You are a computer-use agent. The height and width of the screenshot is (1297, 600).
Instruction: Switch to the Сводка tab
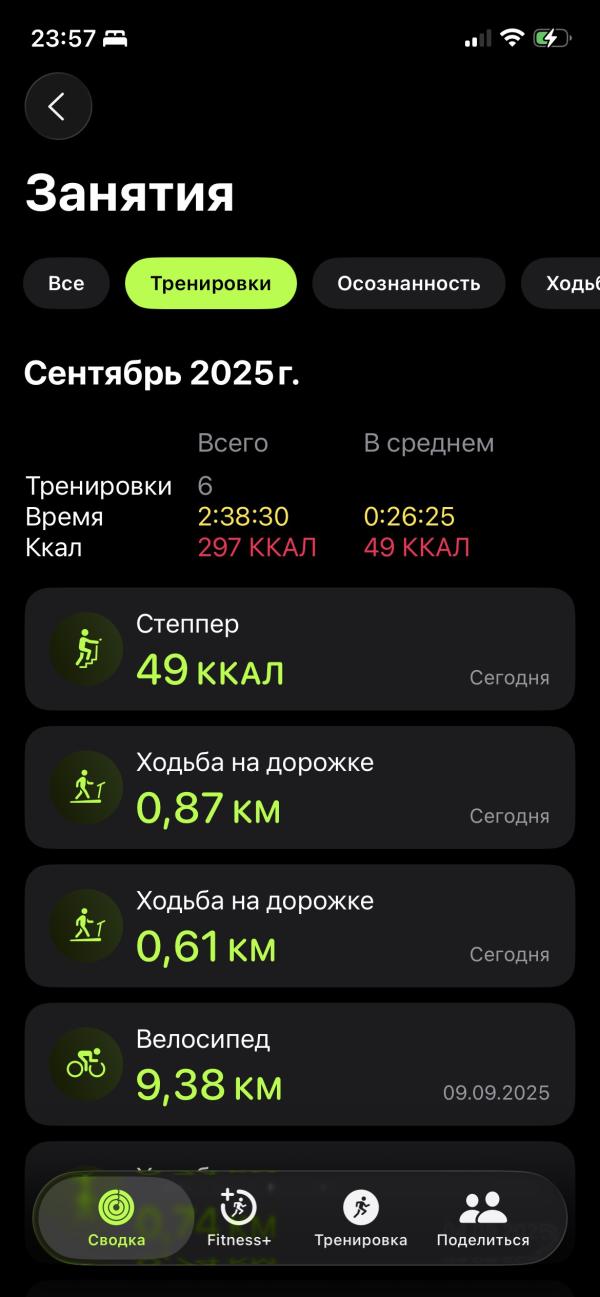click(x=116, y=1218)
